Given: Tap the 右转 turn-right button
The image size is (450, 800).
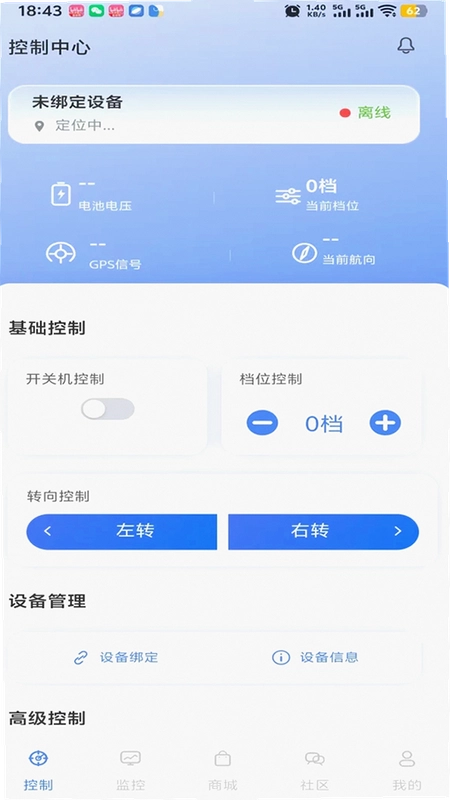Looking at the screenshot, I should (x=323, y=532).
